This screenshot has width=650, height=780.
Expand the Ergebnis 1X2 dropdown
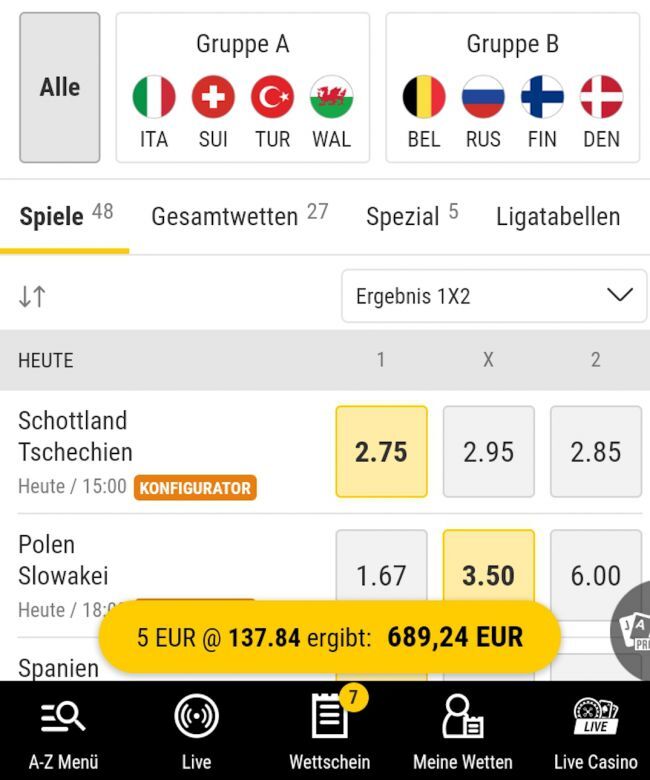pyautogui.click(x=494, y=296)
